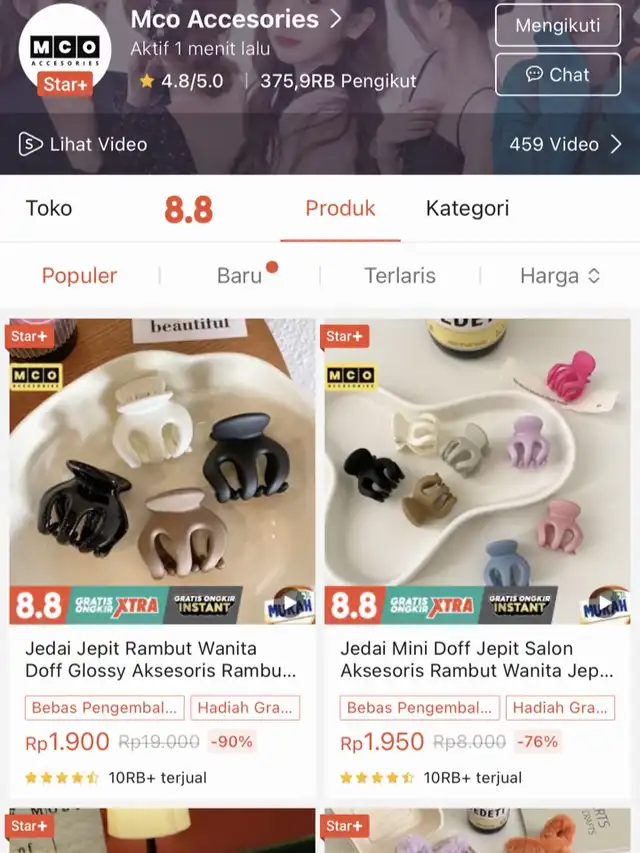Open Lihat Video section
This screenshot has width=640, height=853.
84,144
